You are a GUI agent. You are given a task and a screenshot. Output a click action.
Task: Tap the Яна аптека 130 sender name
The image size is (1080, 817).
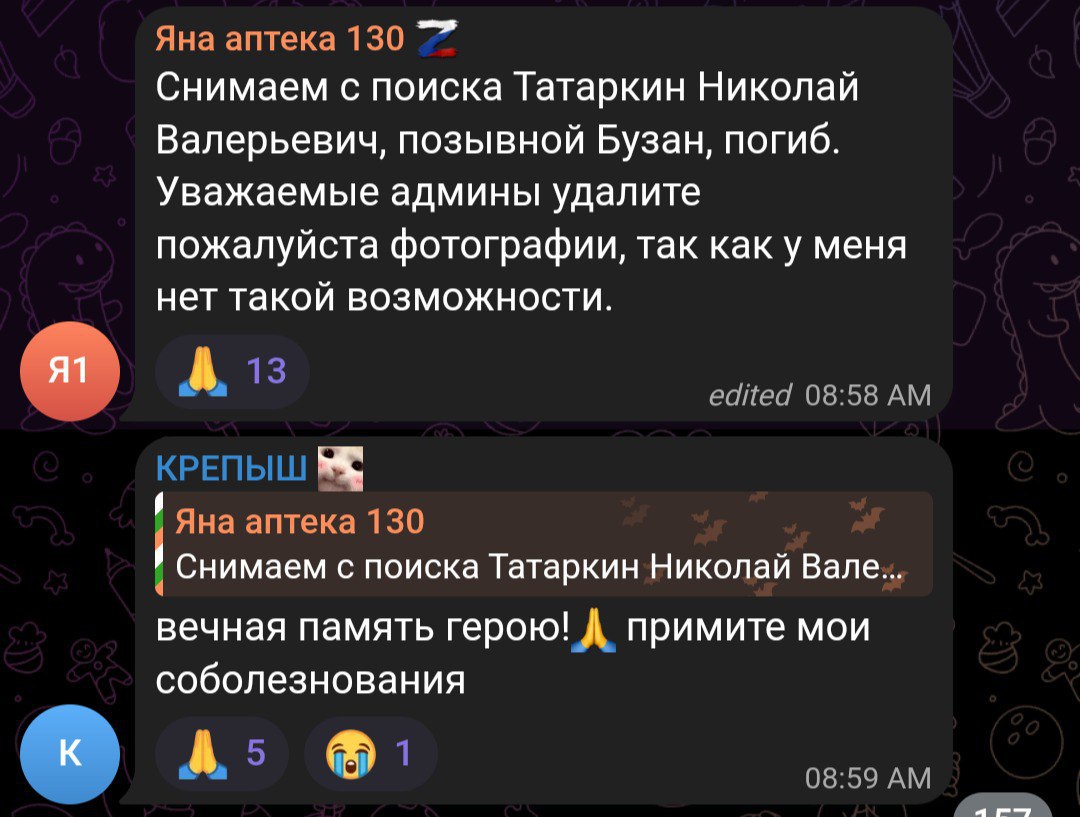[x=279, y=40]
